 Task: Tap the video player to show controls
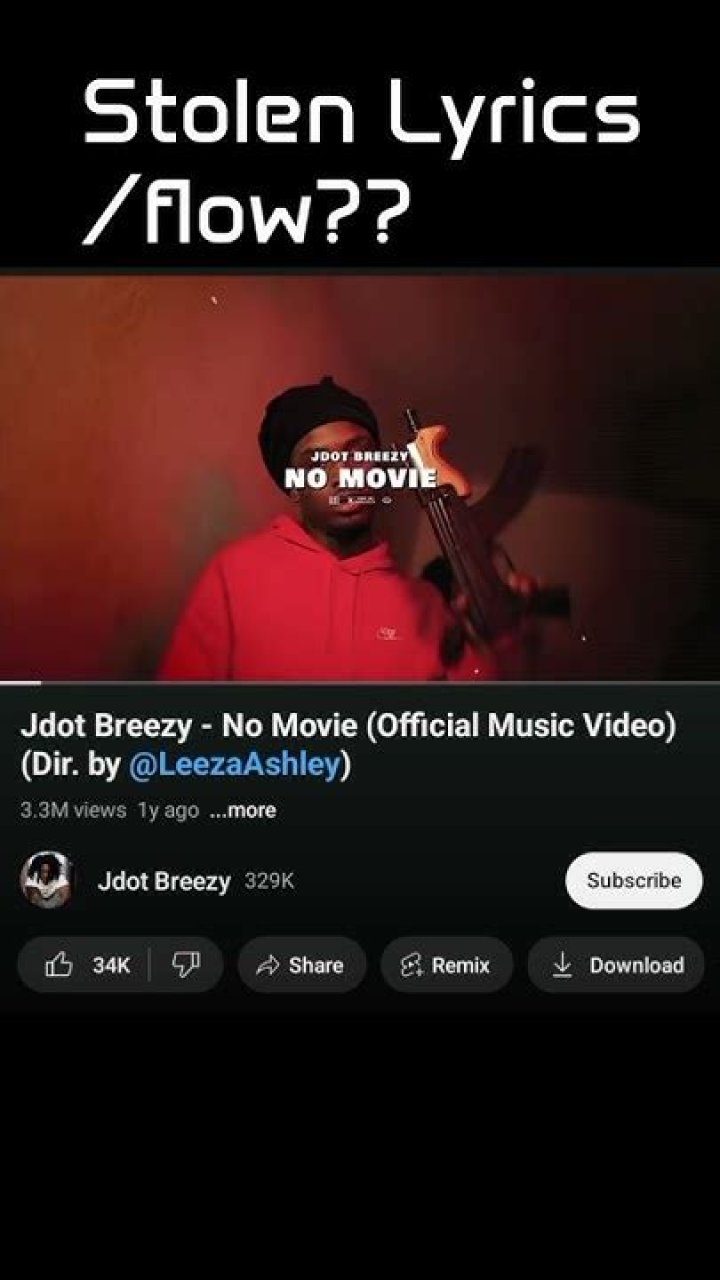(x=360, y=480)
